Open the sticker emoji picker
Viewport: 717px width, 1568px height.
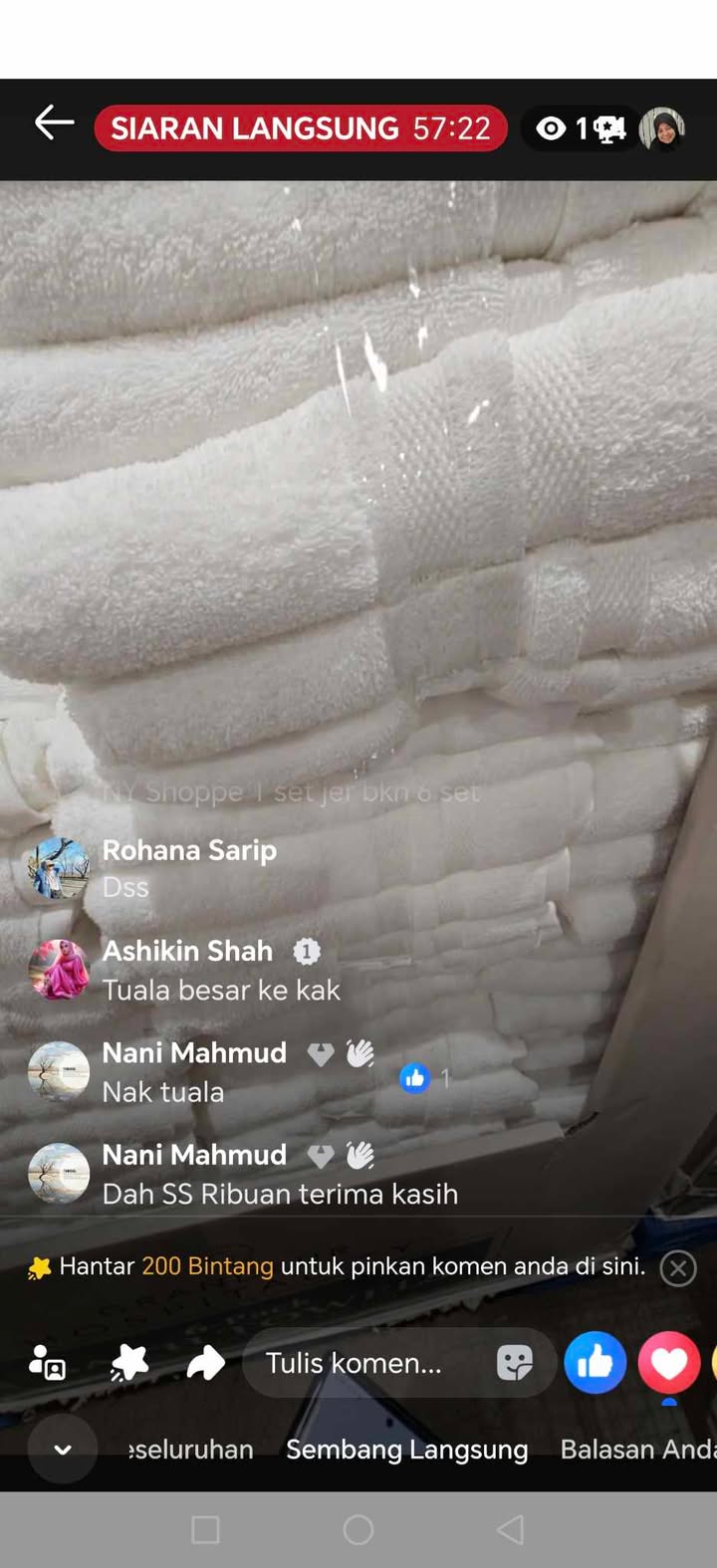click(x=515, y=1363)
